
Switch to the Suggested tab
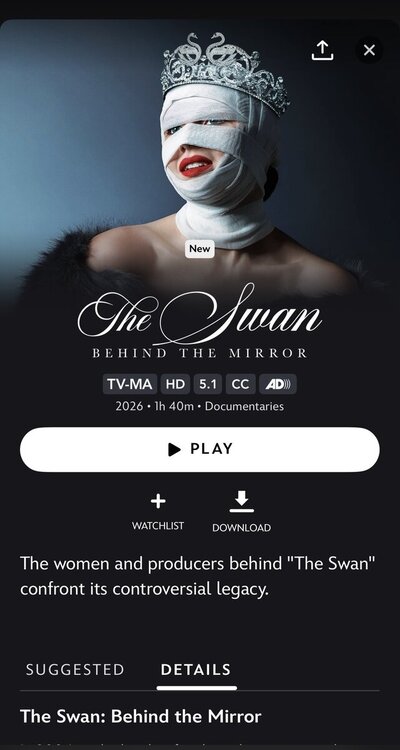75,669
